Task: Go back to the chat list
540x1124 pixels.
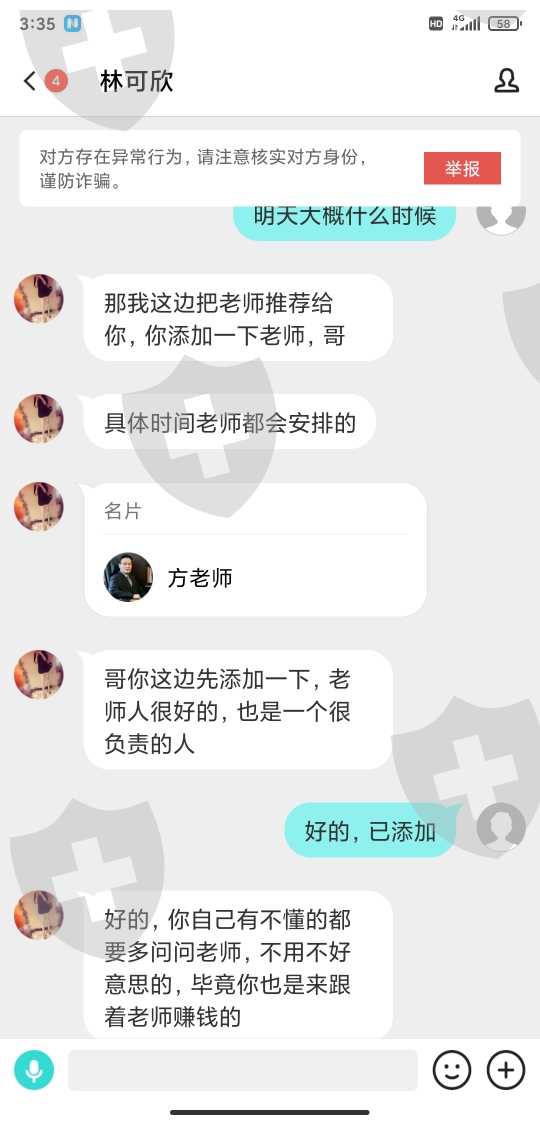Action: point(29,81)
